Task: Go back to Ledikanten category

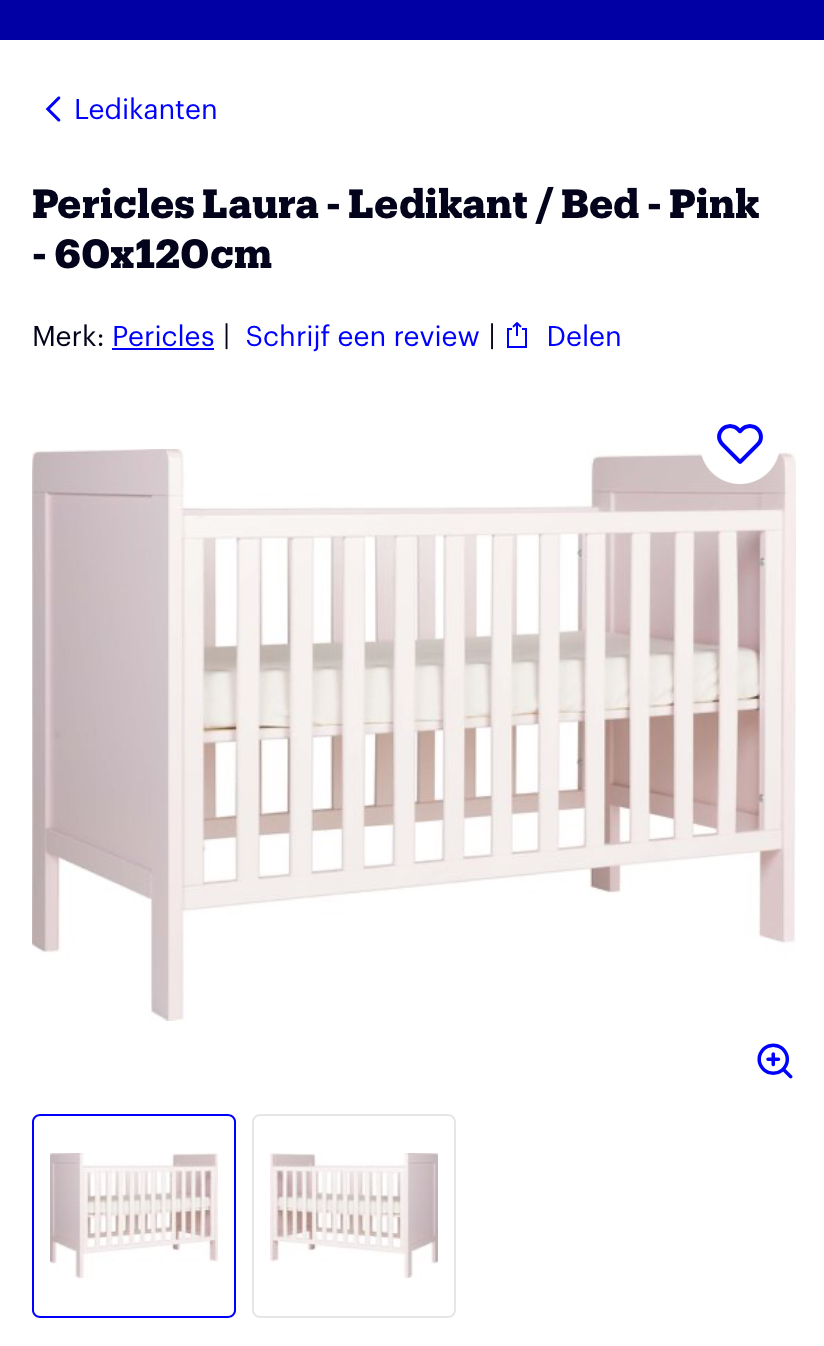Action: [130, 109]
